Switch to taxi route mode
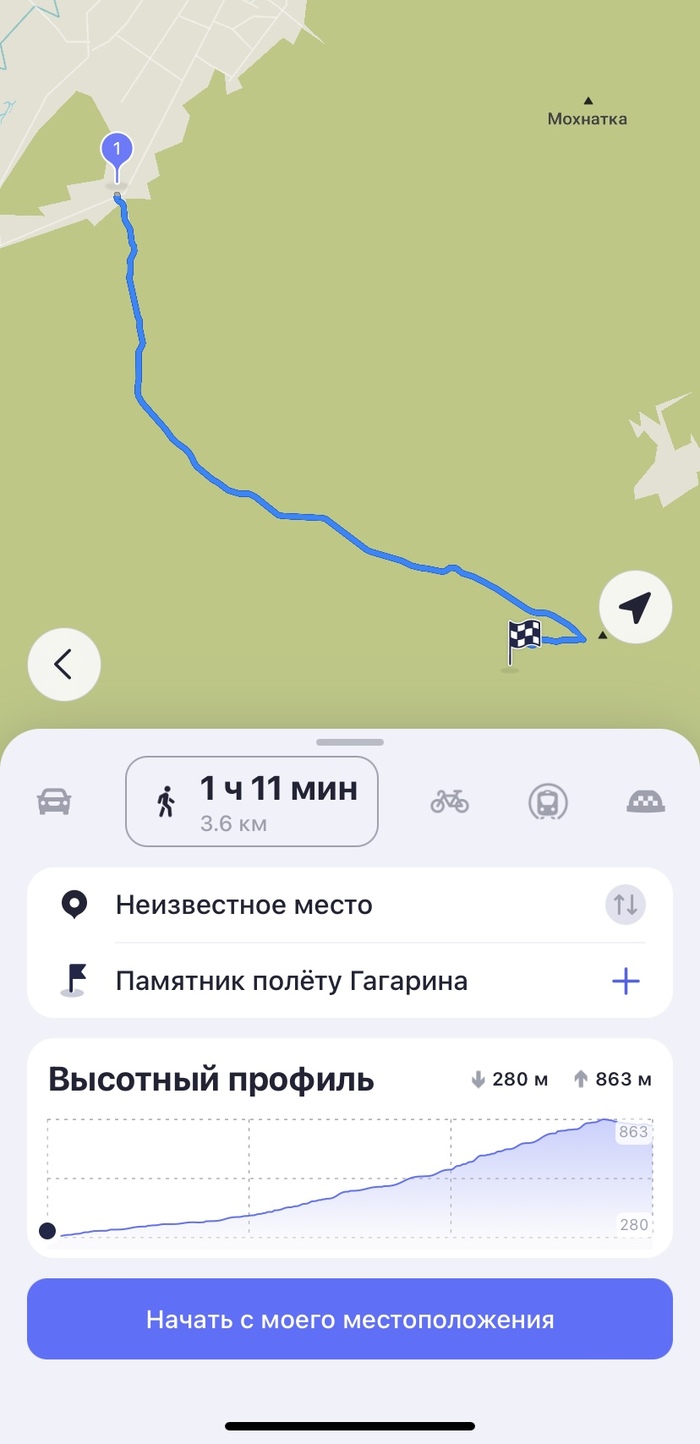 point(645,801)
